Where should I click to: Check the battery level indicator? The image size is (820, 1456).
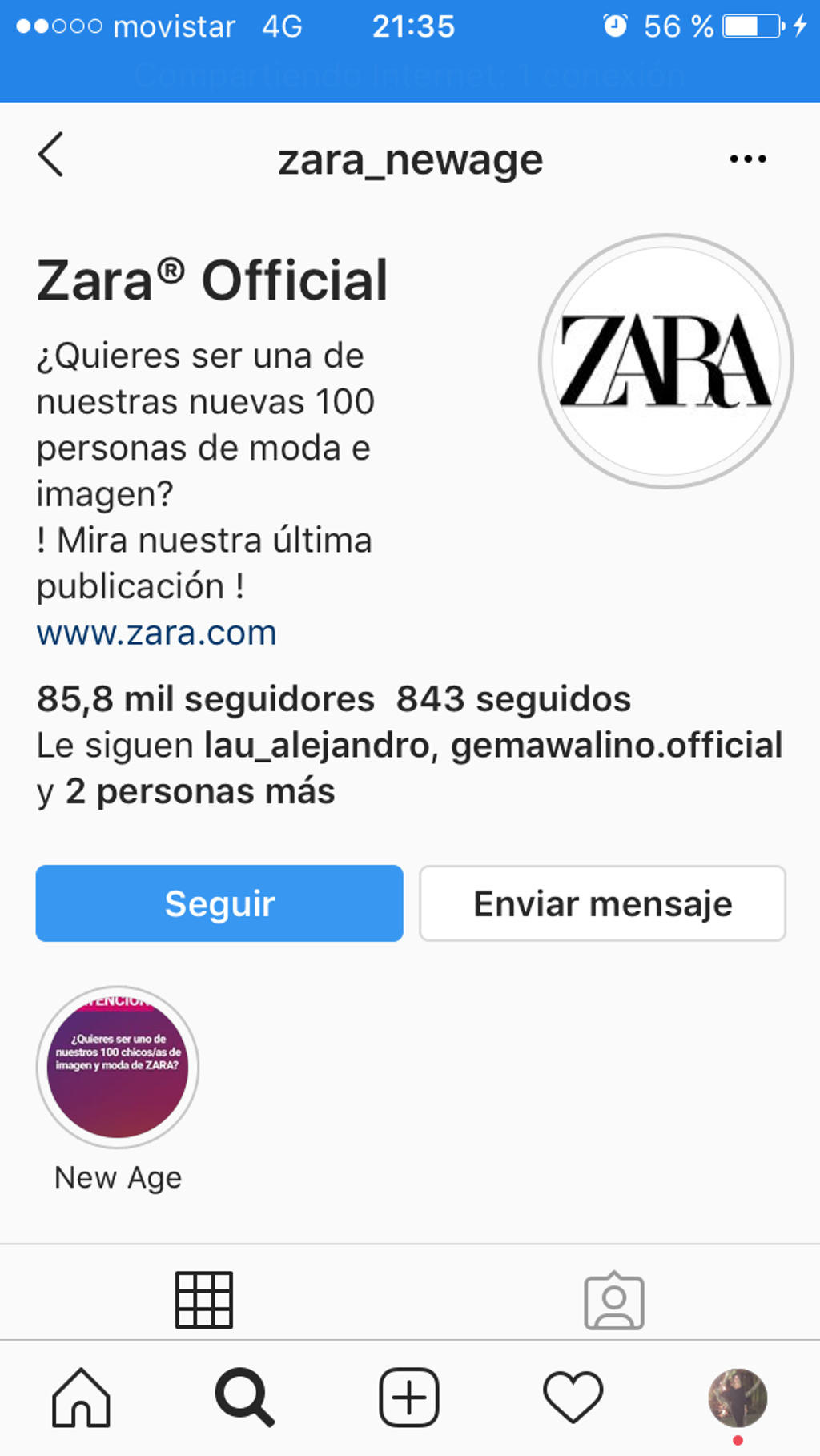click(746, 24)
